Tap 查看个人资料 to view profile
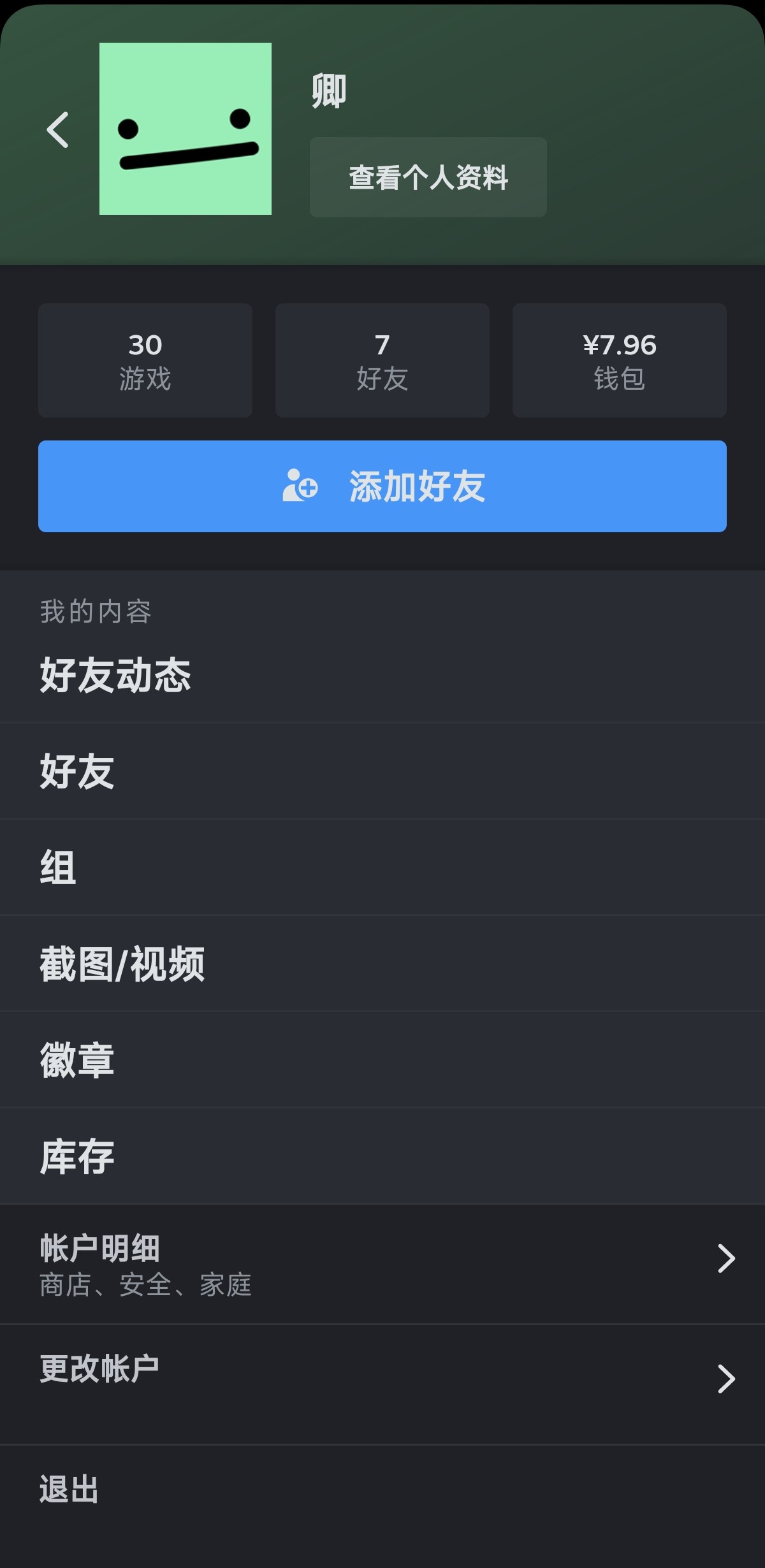 coord(428,177)
